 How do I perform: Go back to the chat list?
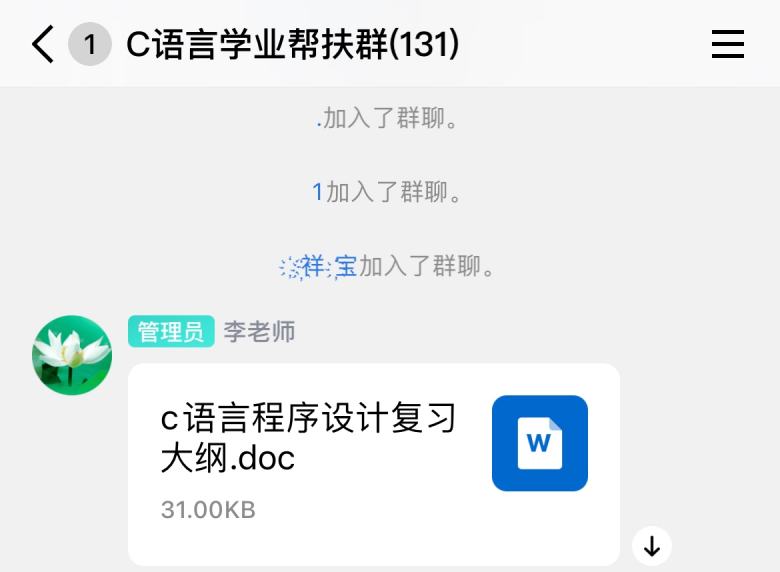pos(43,45)
